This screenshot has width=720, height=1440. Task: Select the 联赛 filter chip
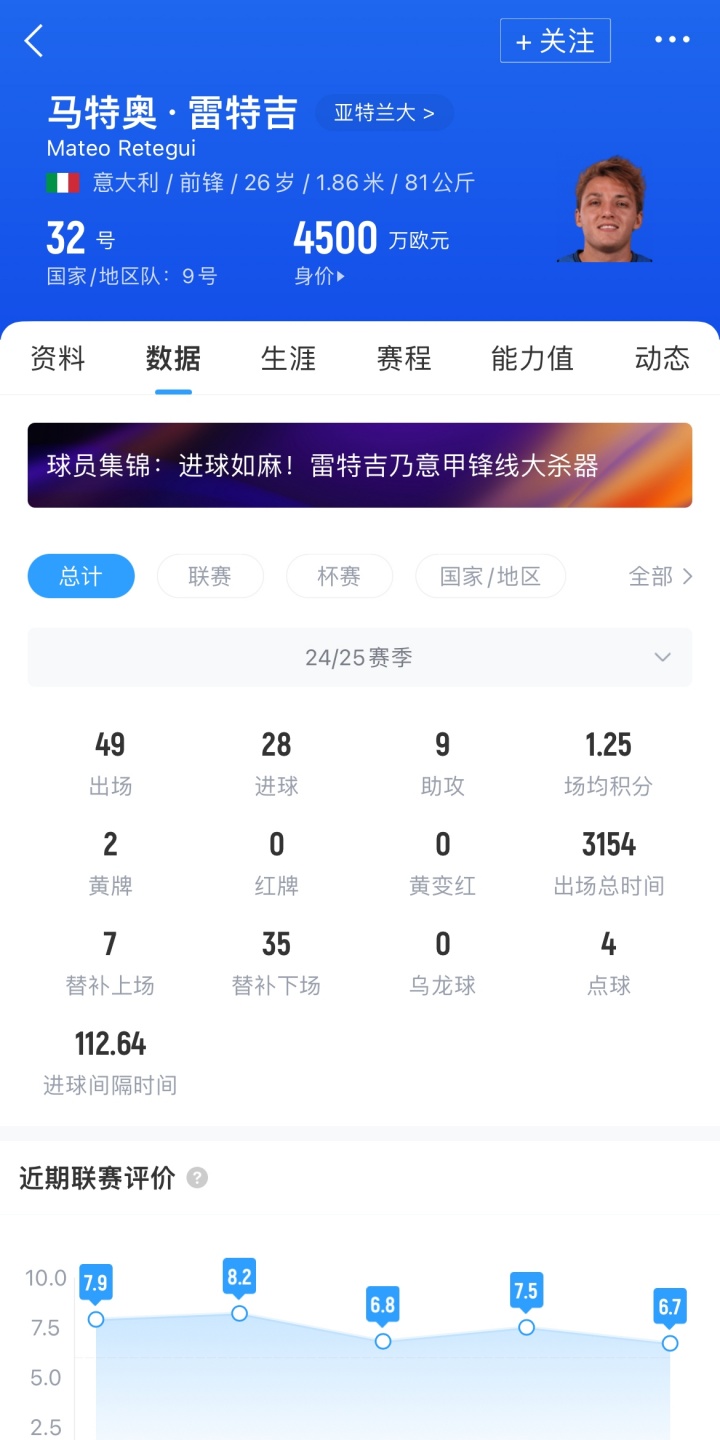(x=210, y=576)
